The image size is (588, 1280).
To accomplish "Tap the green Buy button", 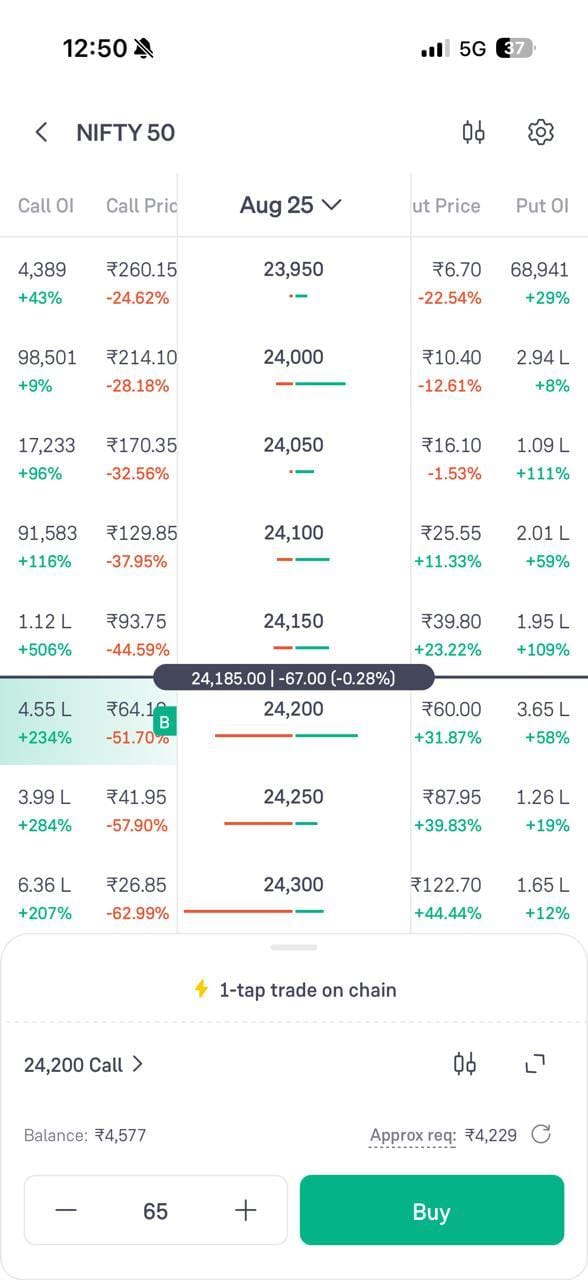I will tap(432, 1210).
